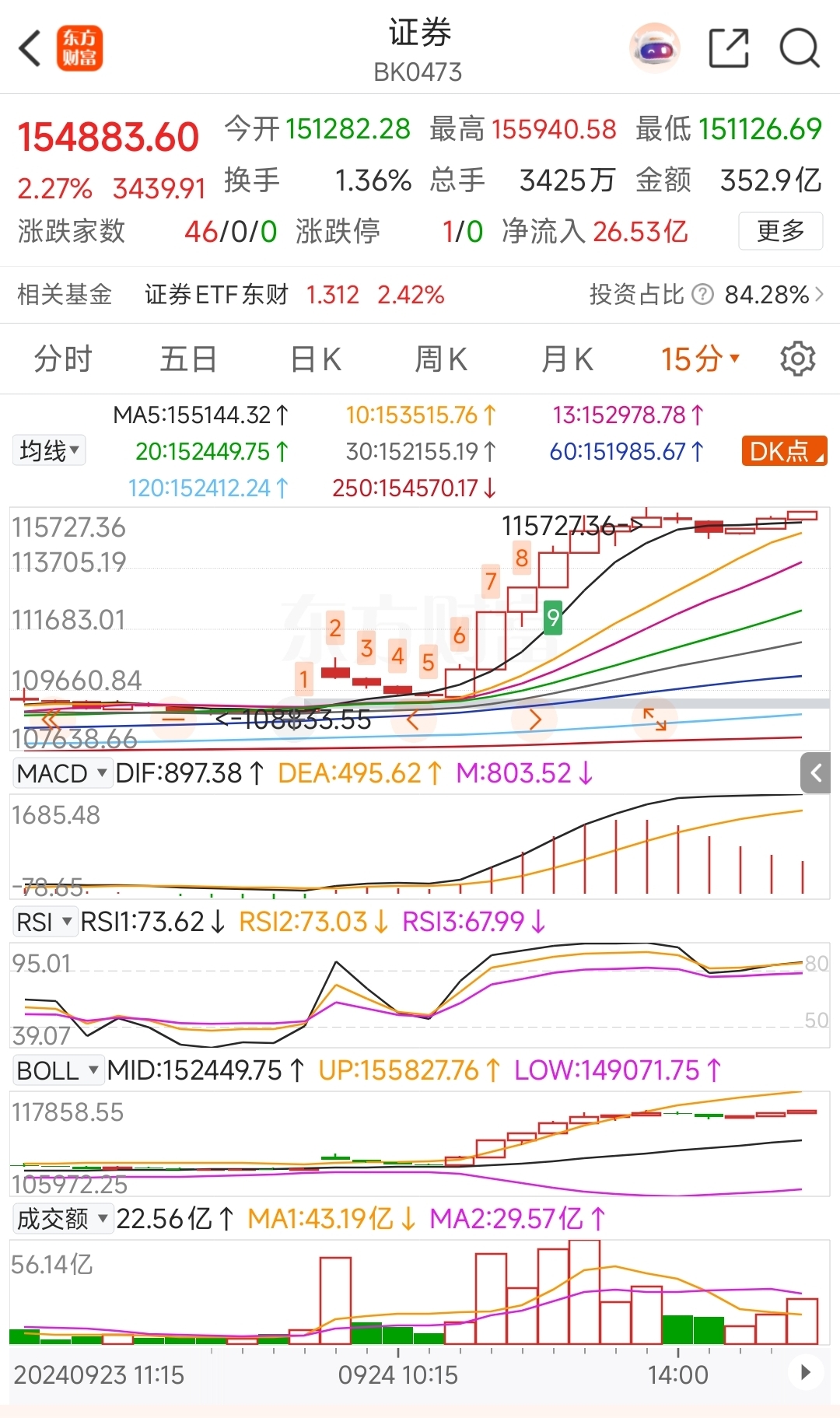The height and width of the screenshot is (1418, 840).
Task: Open the AI assistant robot icon
Action: click(654, 48)
